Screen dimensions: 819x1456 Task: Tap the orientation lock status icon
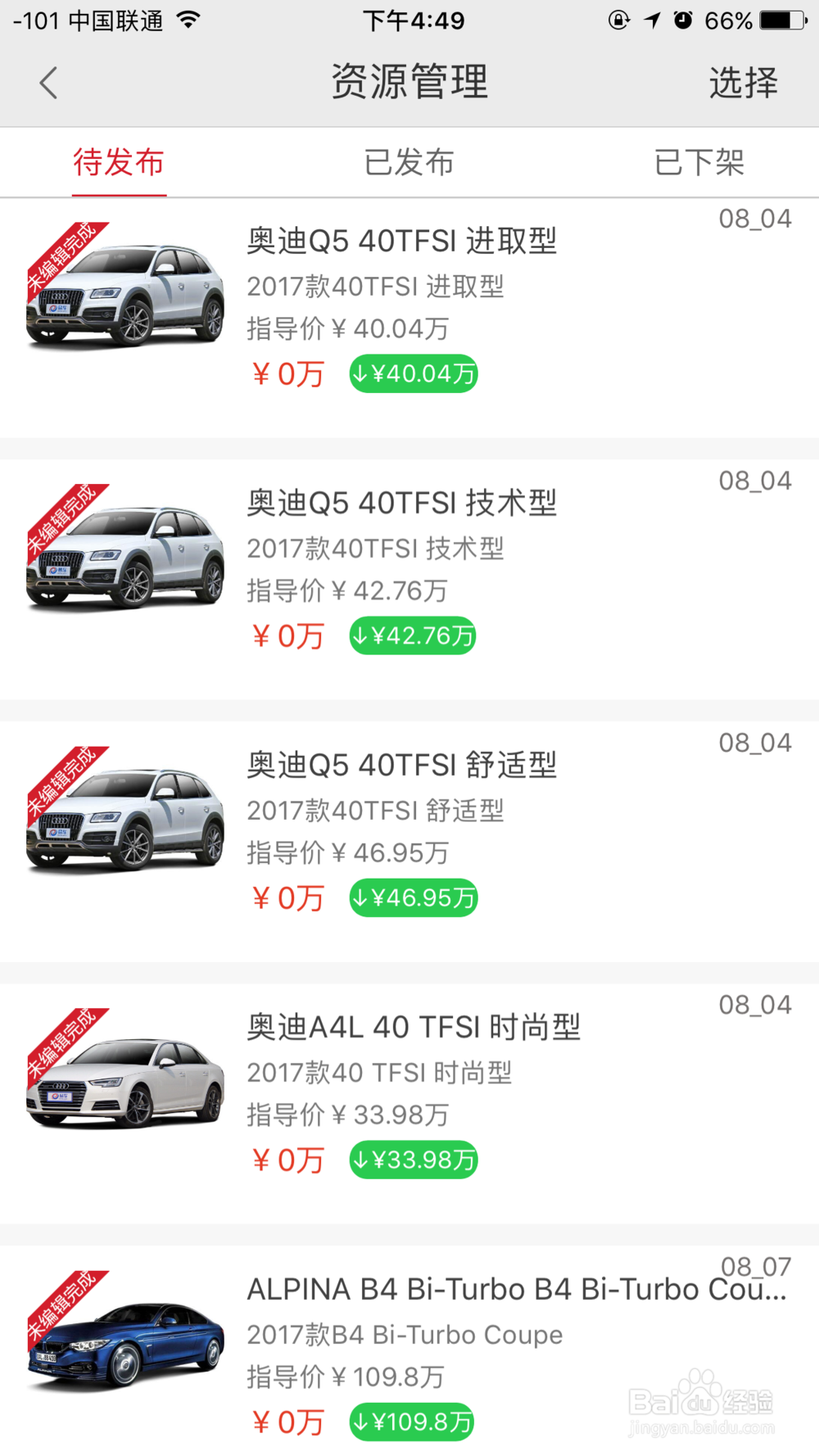(x=618, y=20)
